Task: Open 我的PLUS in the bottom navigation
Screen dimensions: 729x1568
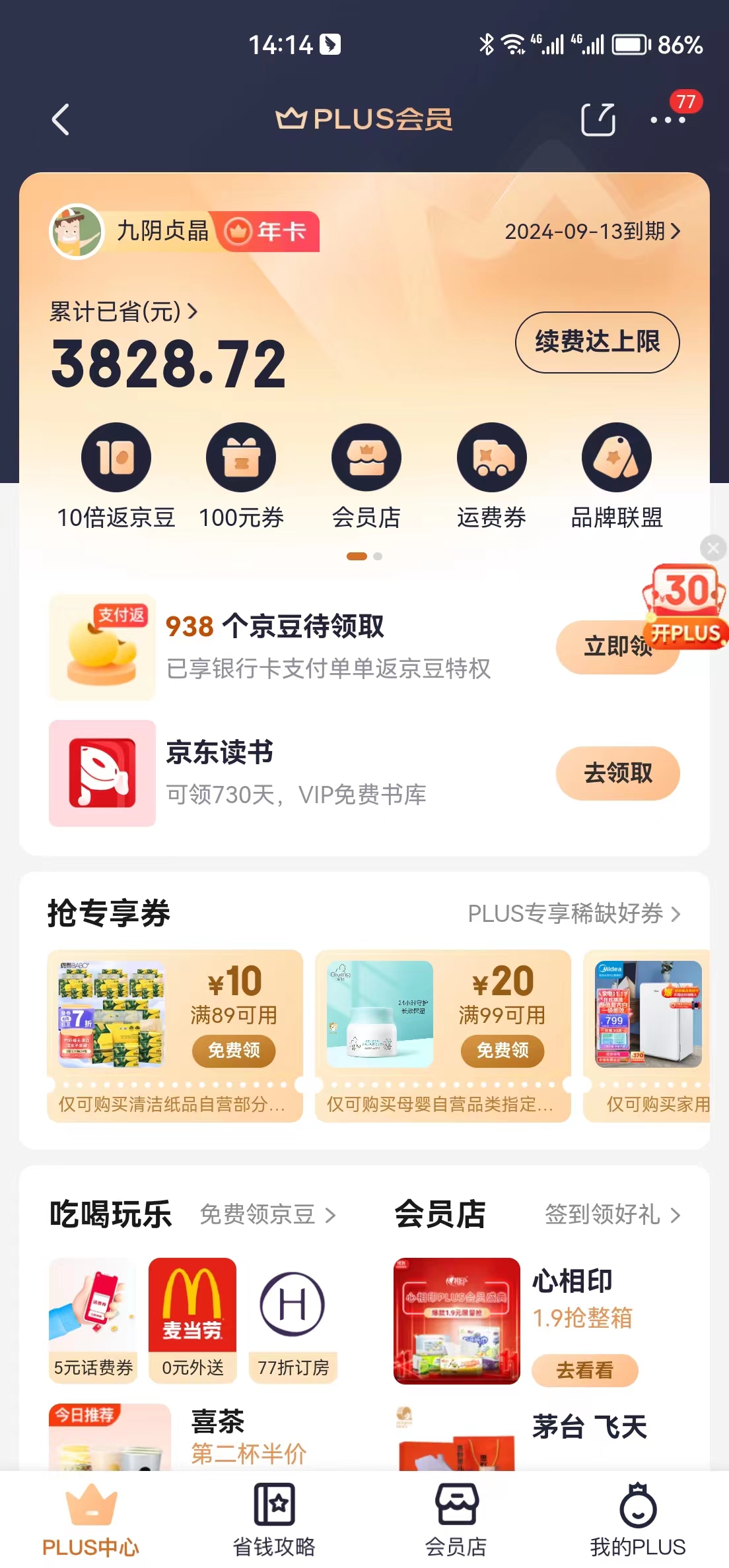Action: [x=638, y=1518]
